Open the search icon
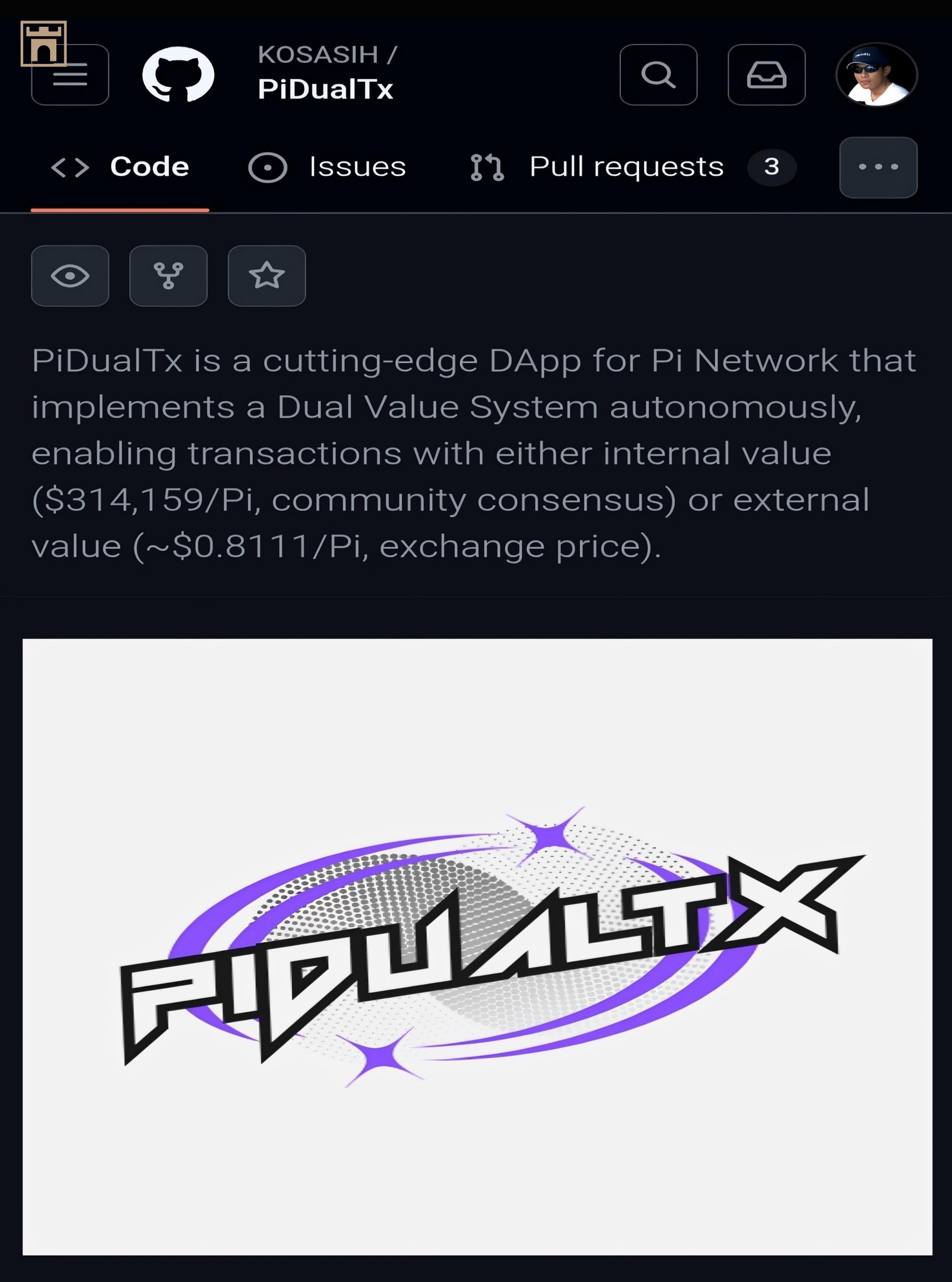The width and height of the screenshot is (952, 1282). coord(658,75)
